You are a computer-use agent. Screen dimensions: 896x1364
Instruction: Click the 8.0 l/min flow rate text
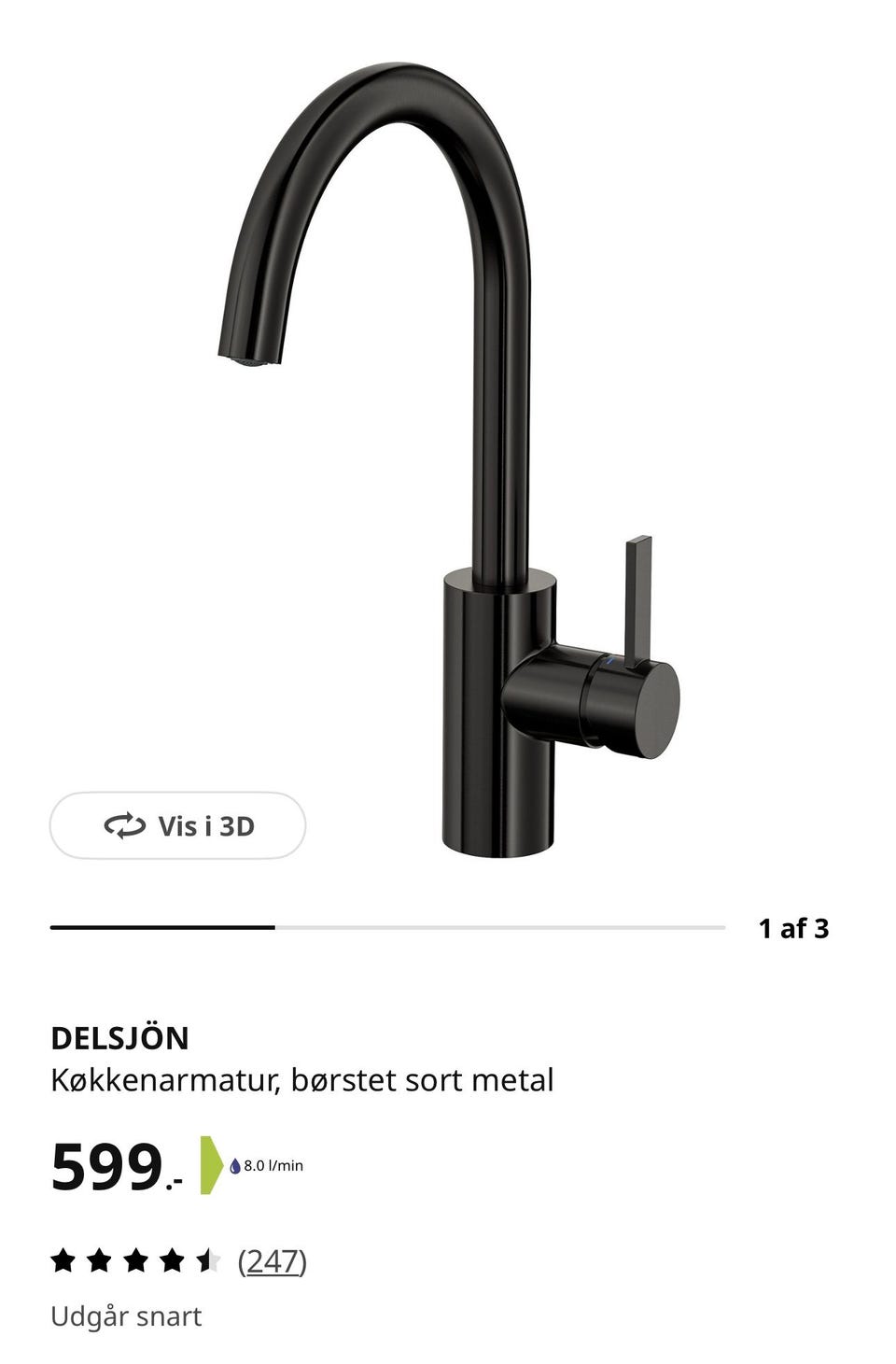tap(273, 1165)
